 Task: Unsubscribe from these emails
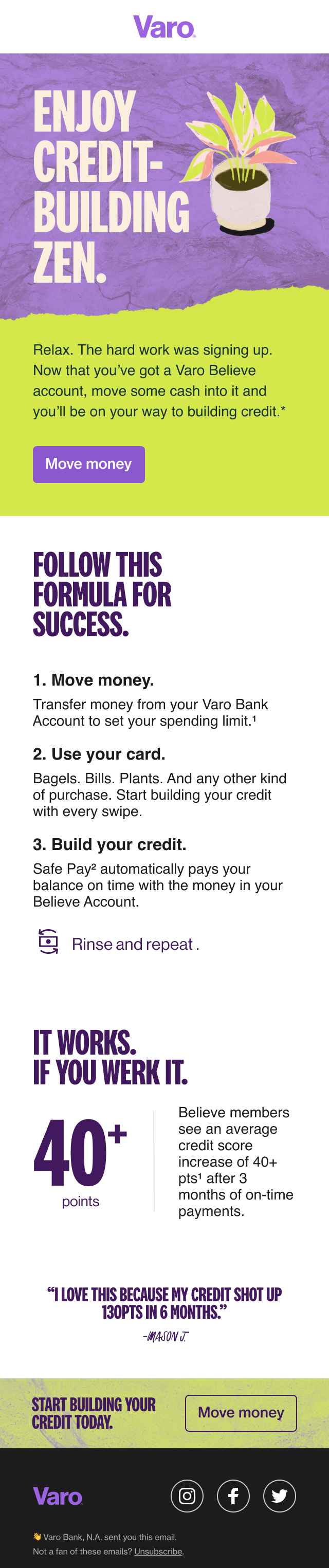158,1551
